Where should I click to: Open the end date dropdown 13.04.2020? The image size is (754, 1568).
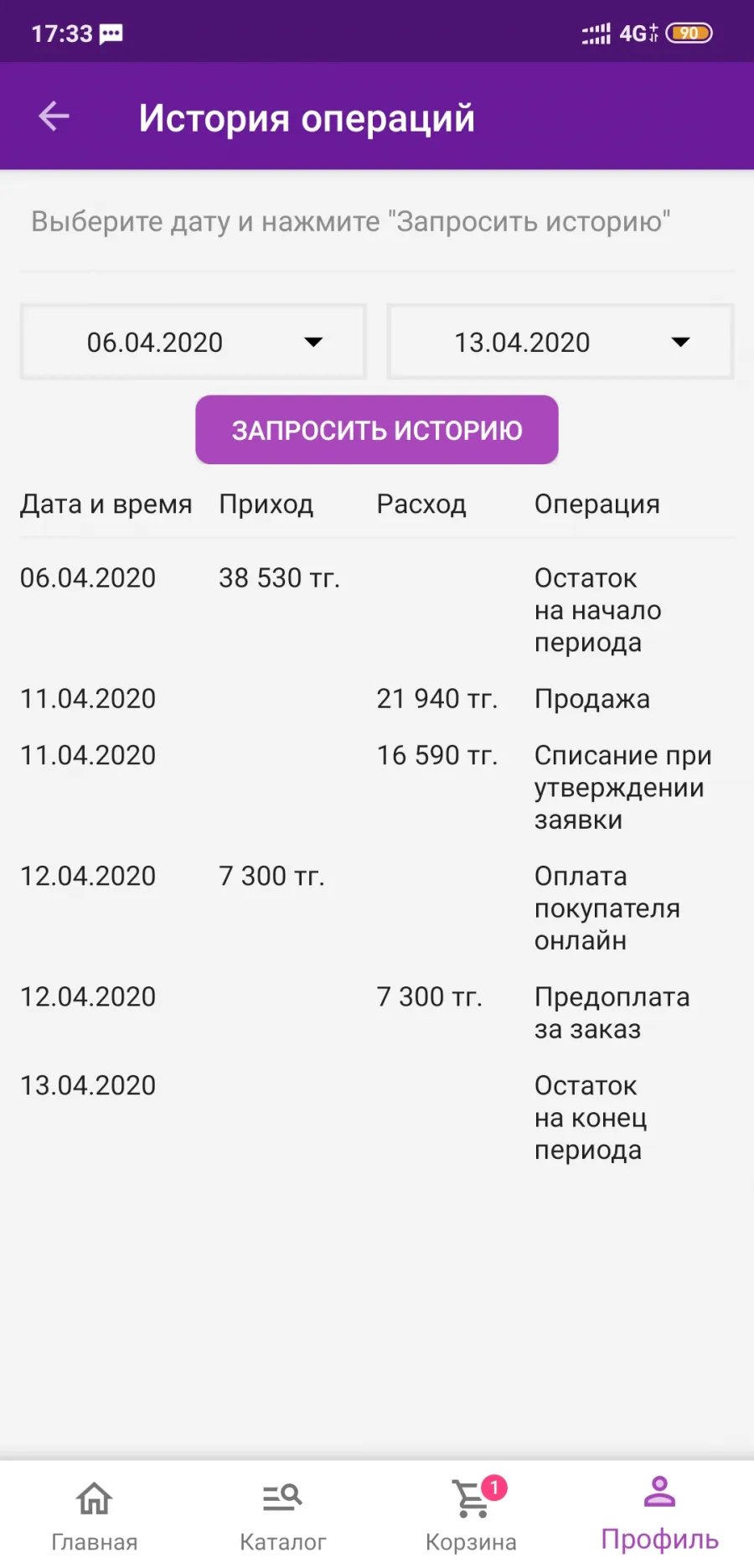pyautogui.click(x=560, y=342)
